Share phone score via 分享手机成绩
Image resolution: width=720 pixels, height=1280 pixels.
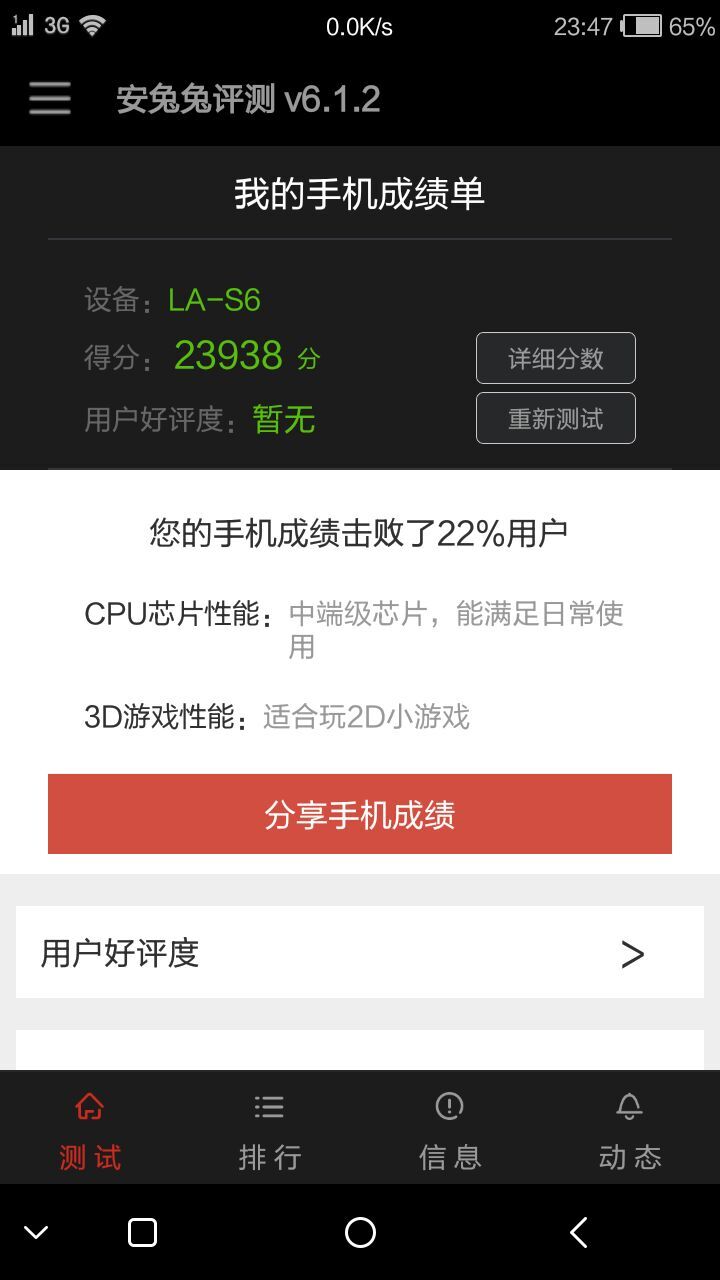pyautogui.click(x=360, y=814)
